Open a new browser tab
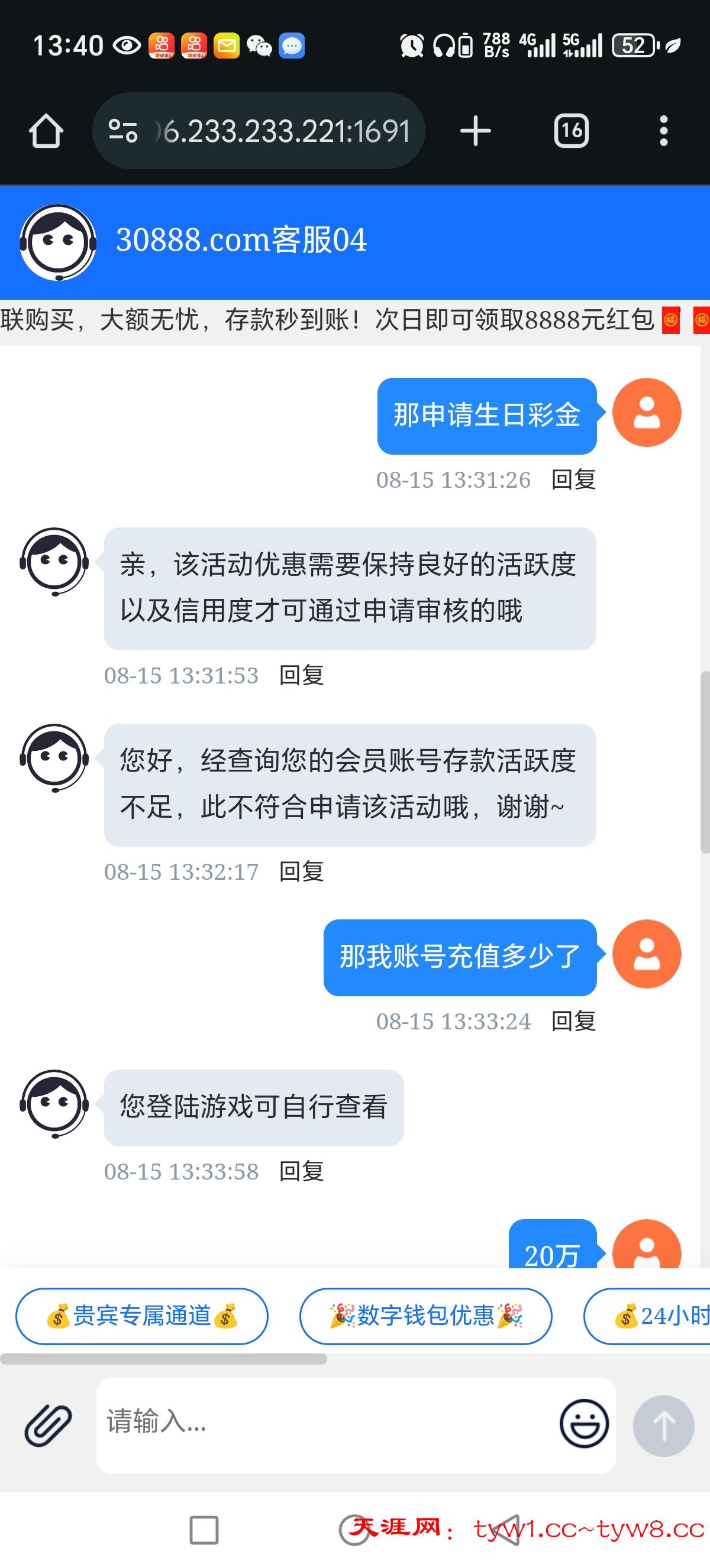Screen dimensions: 710x1568 (x=475, y=131)
